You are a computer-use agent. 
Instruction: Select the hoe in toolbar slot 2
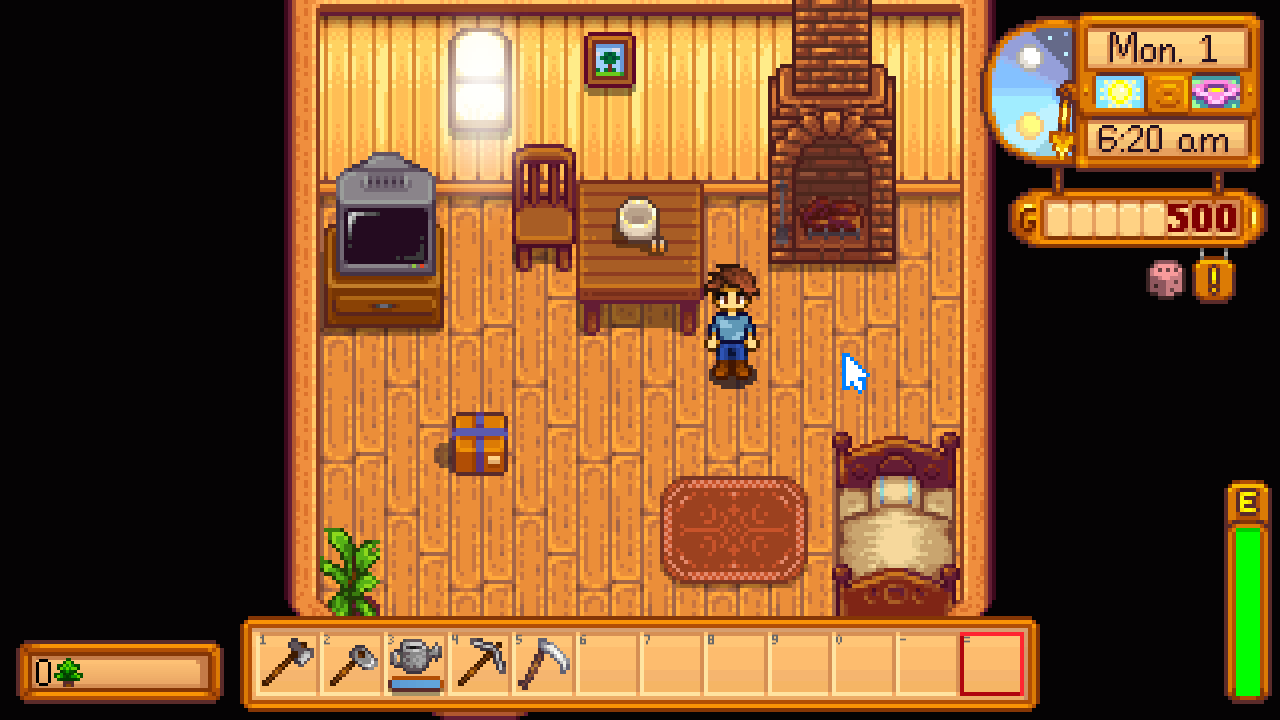(352, 663)
